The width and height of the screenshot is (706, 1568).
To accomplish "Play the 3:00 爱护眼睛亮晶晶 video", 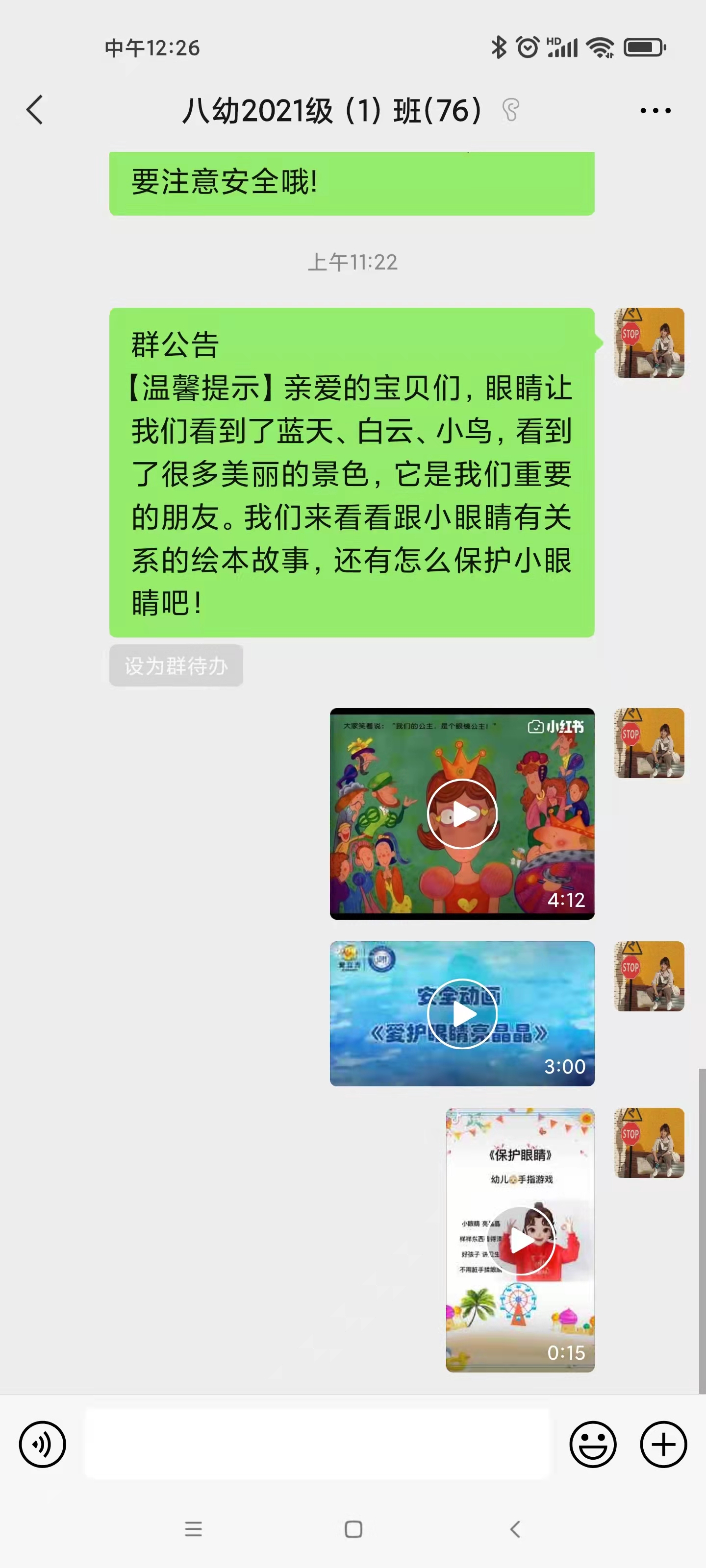I will click(462, 1013).
